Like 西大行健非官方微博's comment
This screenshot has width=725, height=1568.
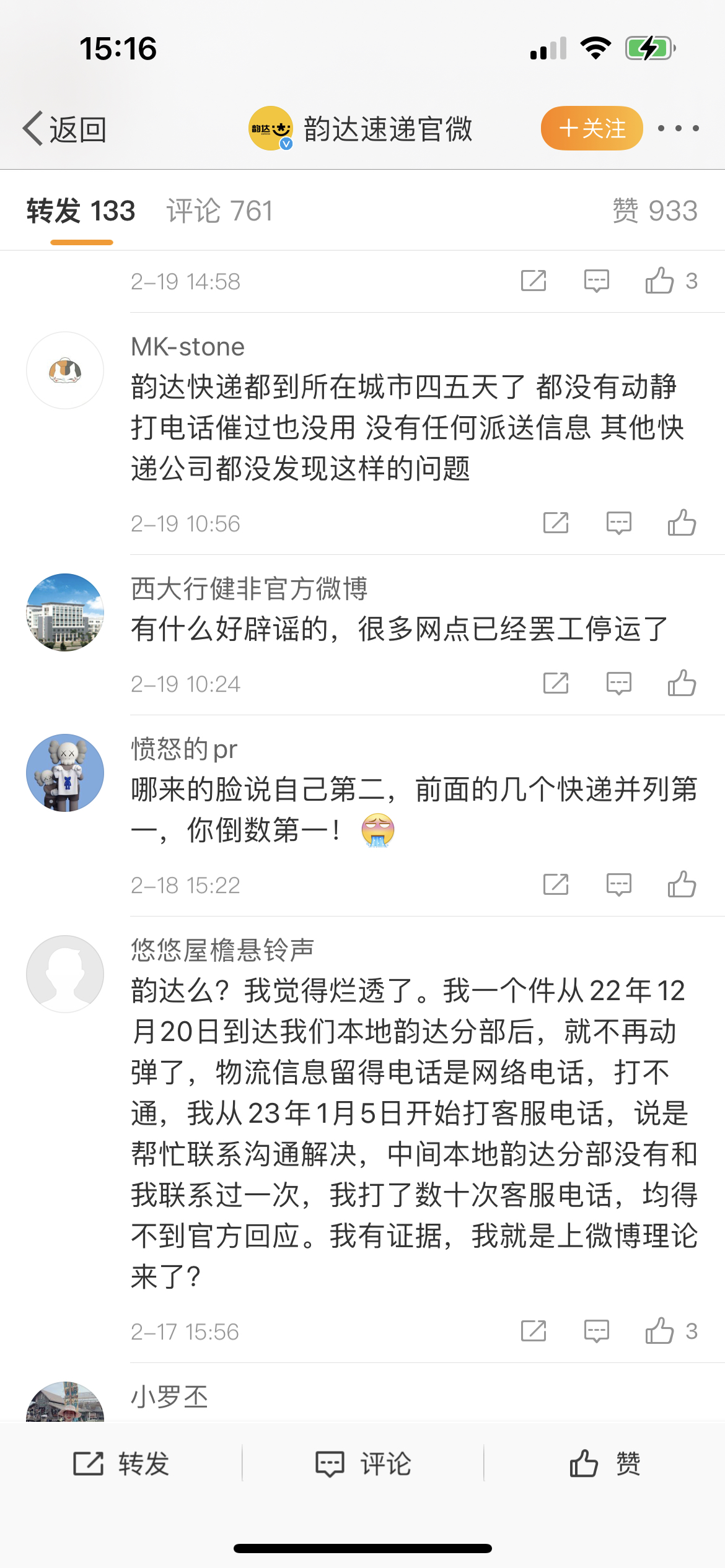[682, 684]
